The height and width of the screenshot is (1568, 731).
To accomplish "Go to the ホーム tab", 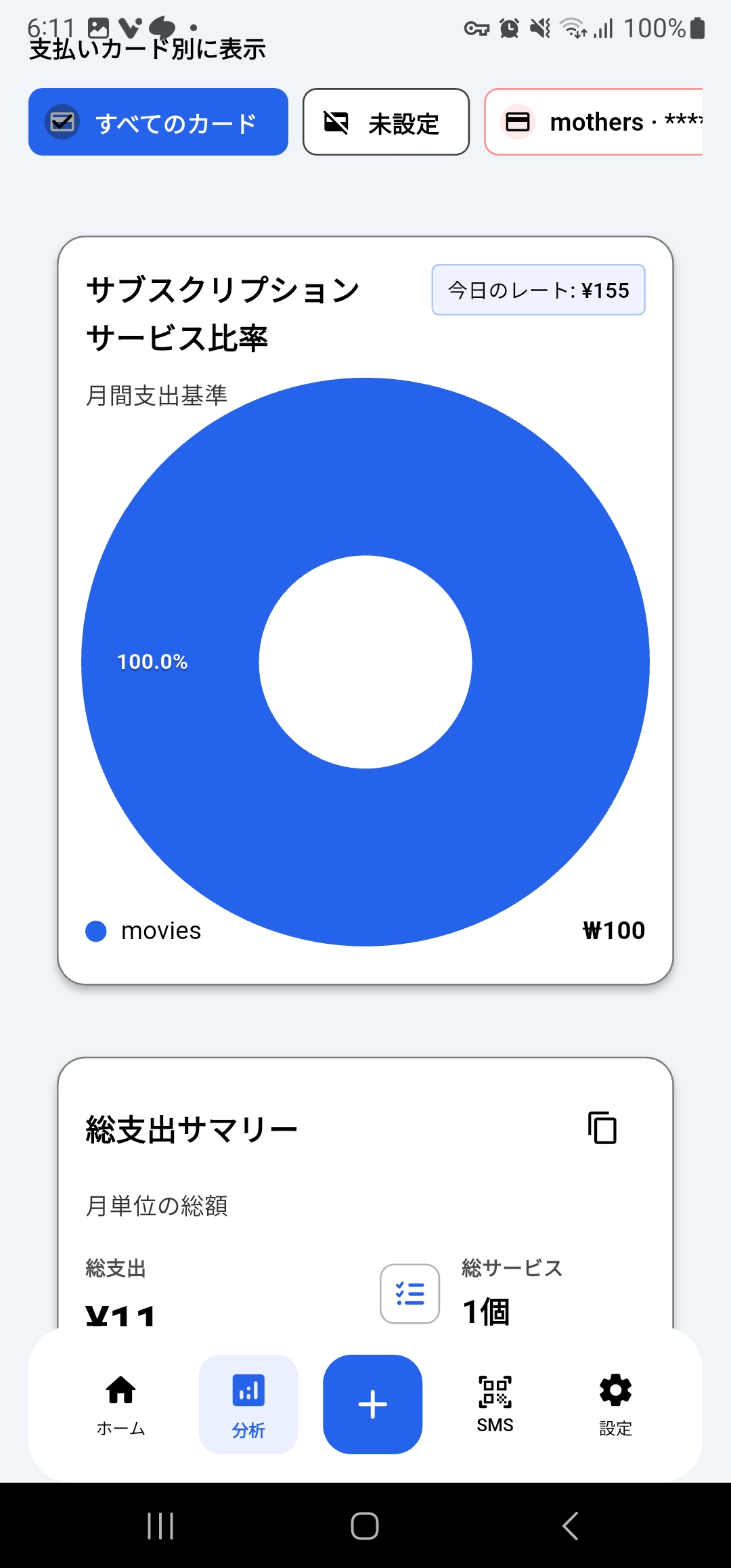I will click(x=121, y=1404).
